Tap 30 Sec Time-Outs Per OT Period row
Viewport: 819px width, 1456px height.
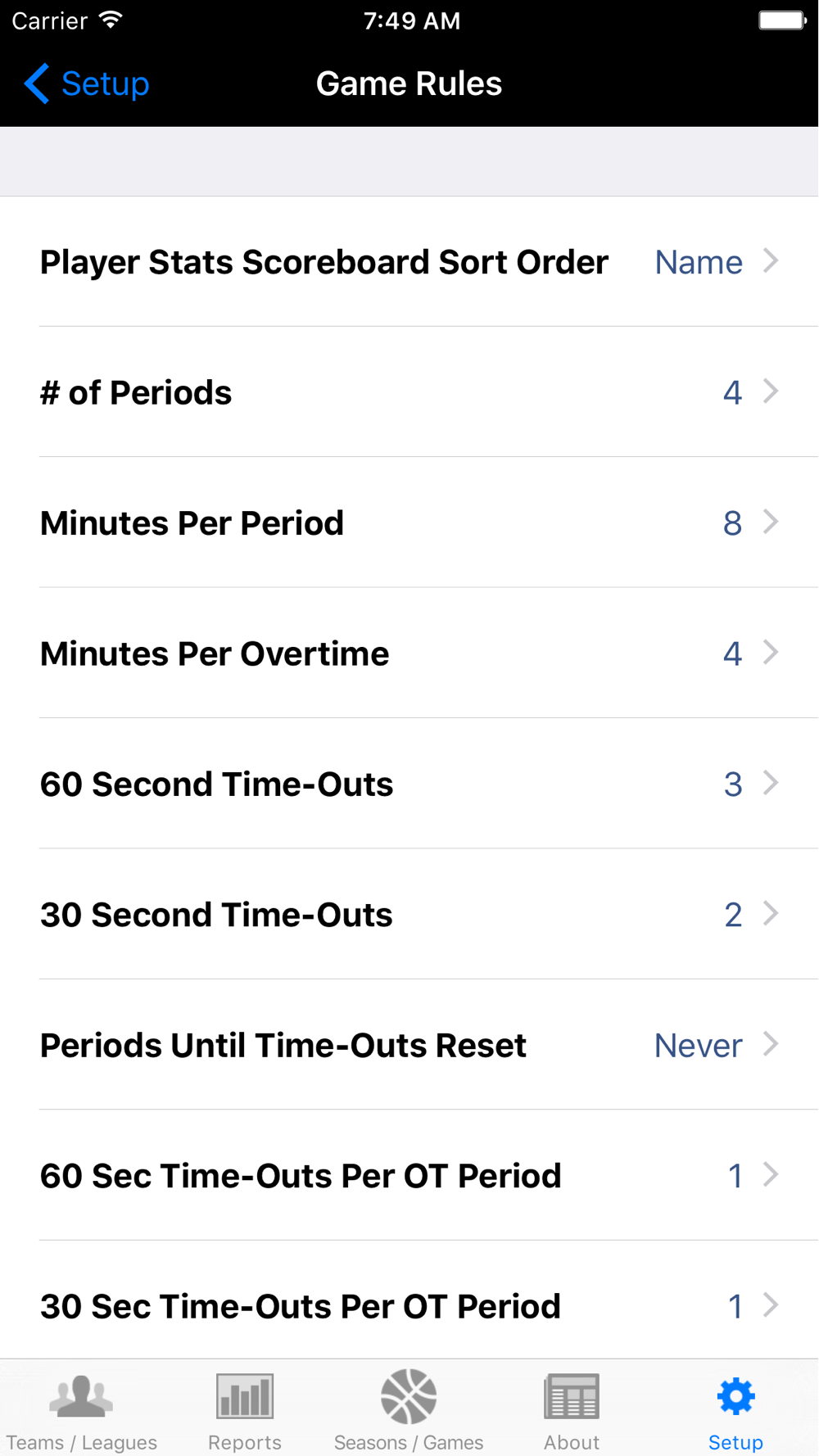[409, 1300]
